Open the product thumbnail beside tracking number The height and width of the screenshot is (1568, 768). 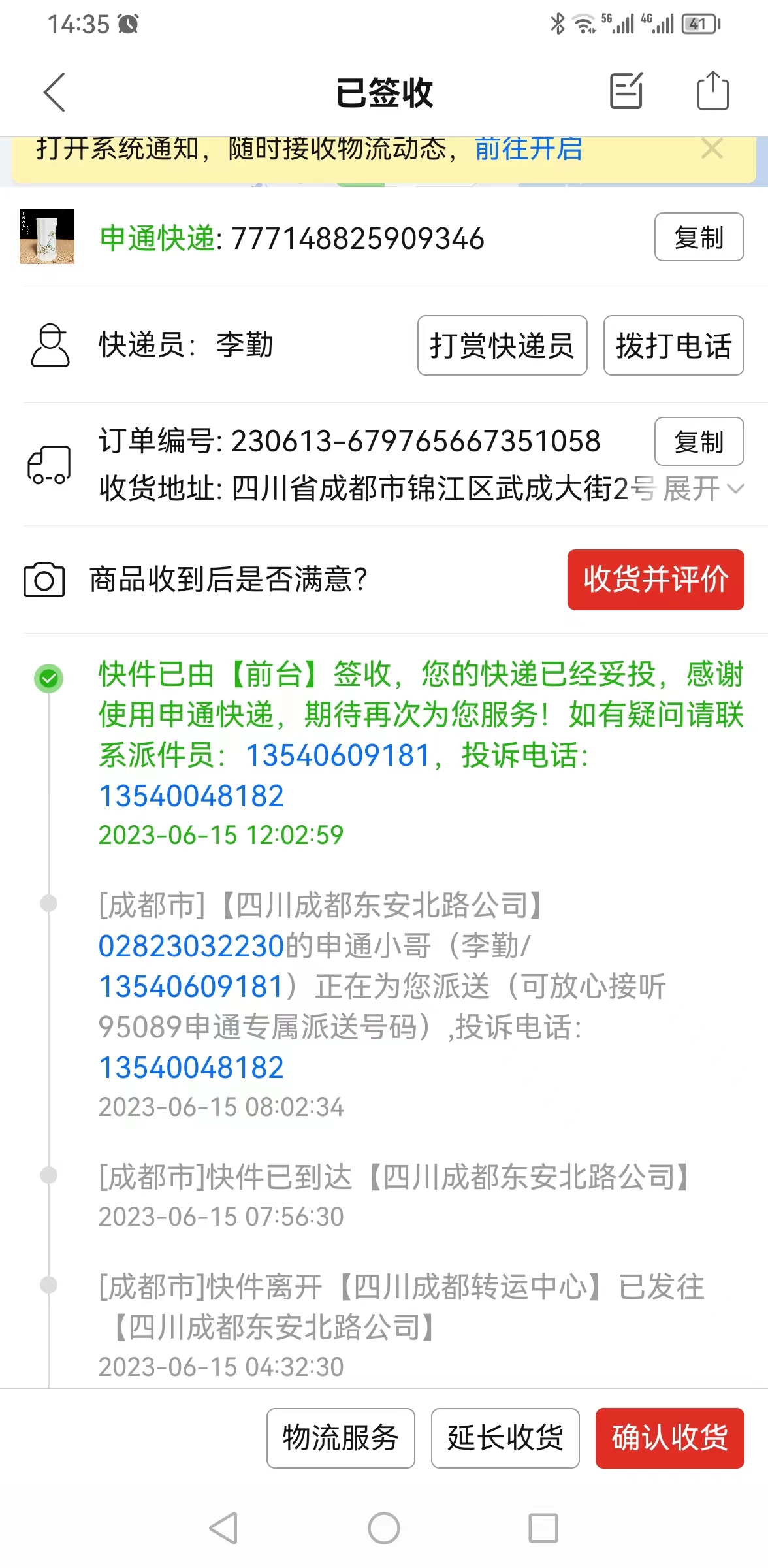click(47, 237)
